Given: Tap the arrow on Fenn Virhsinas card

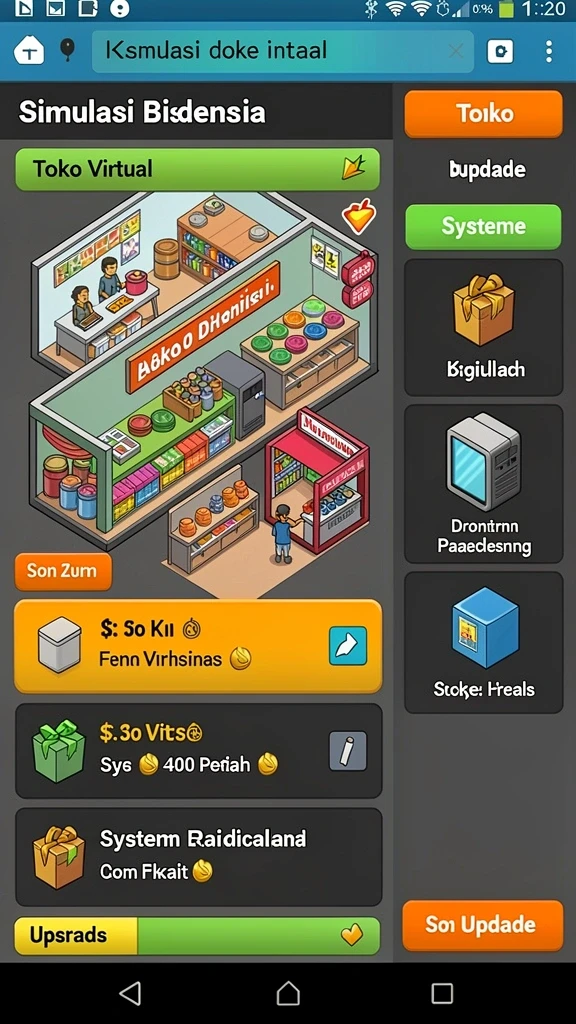Looking at the screenshot, I should tap(347, 646).
